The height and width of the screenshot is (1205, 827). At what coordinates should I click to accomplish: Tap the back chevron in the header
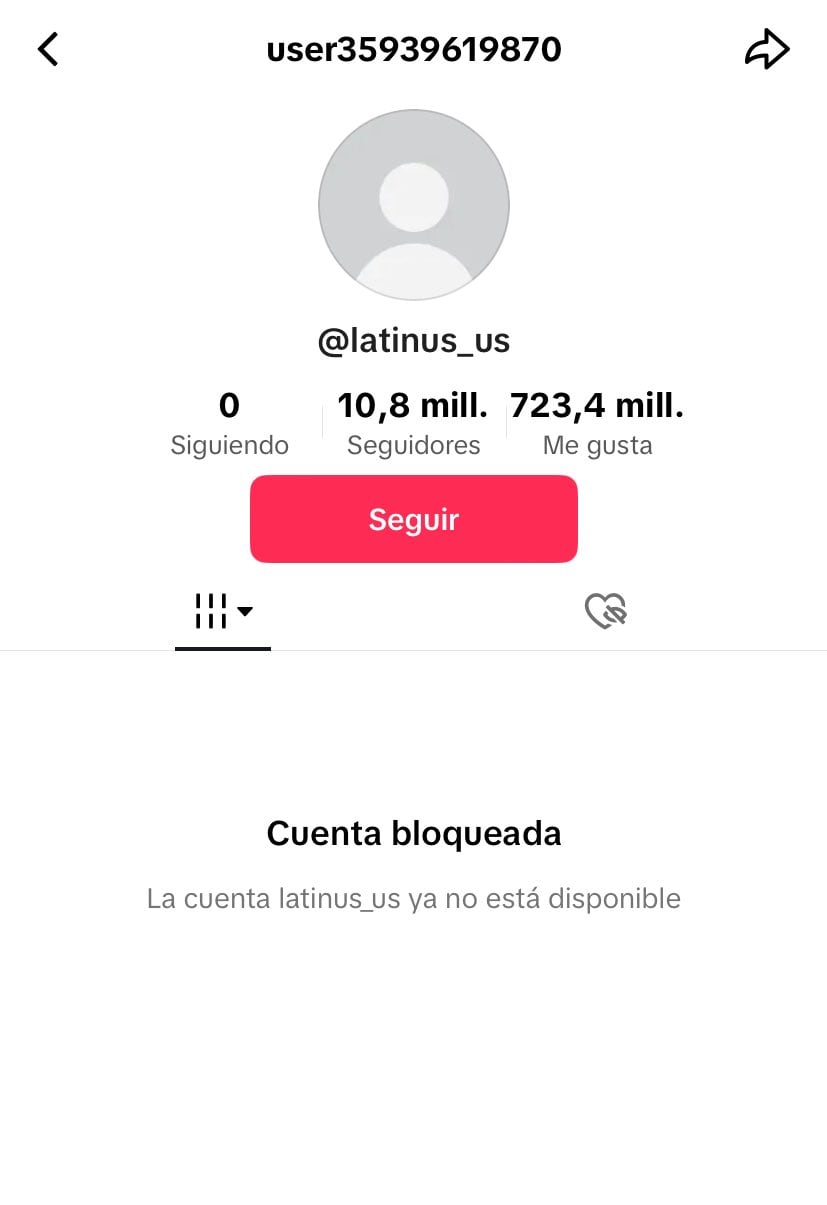pos(47,48)
